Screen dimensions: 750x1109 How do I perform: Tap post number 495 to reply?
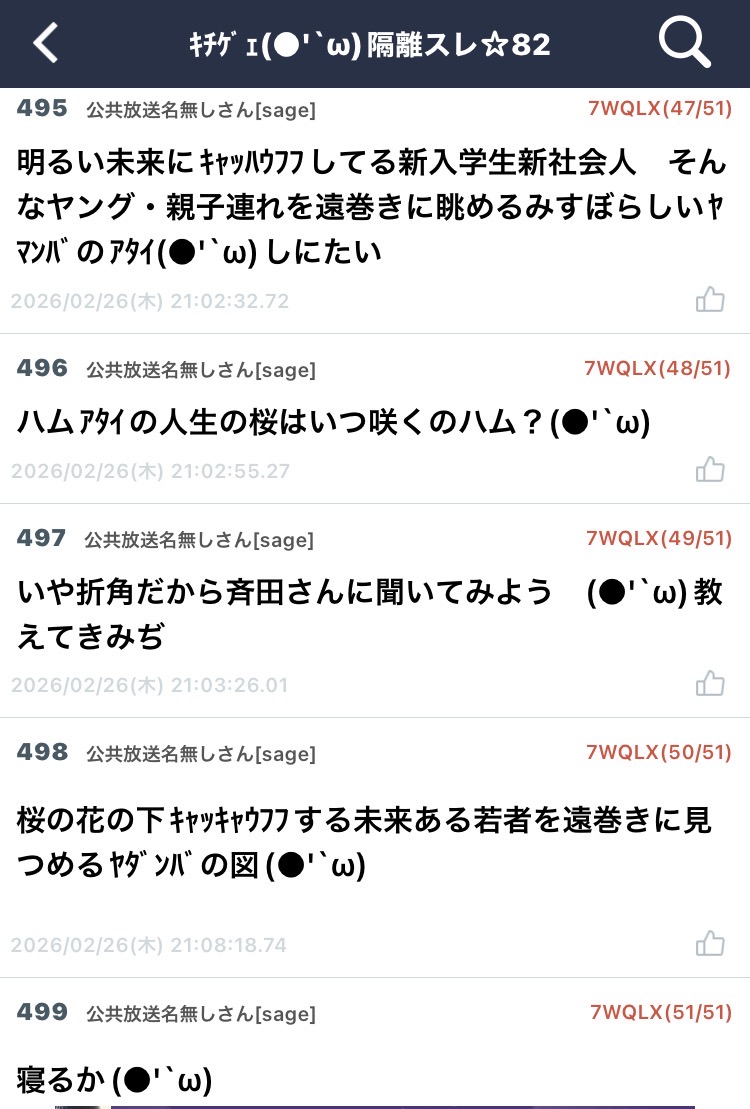(x=42, y=108)
